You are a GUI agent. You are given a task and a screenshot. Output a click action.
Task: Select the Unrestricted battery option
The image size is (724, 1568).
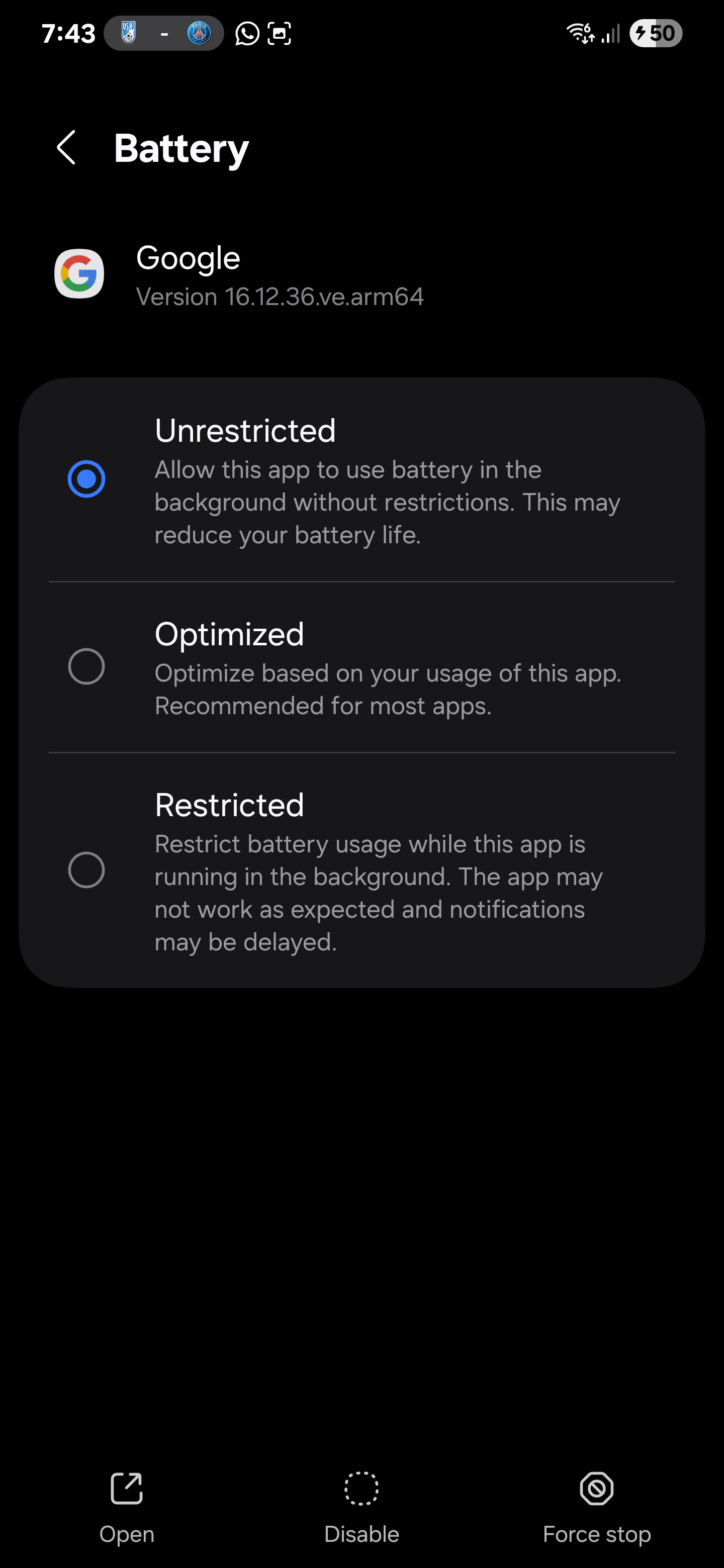[86, 478]
